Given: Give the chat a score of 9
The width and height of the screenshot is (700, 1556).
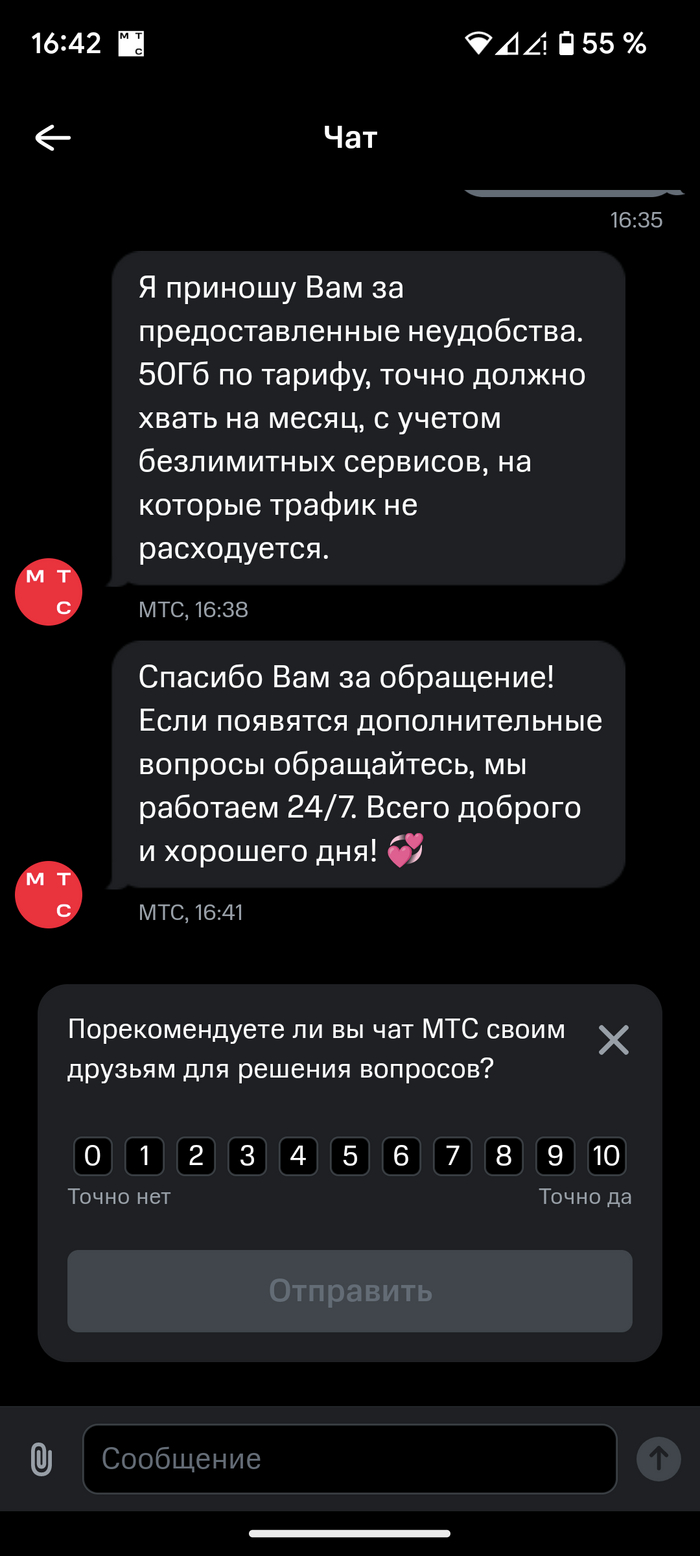Looking at the screenshot, I should (555, 1156).
